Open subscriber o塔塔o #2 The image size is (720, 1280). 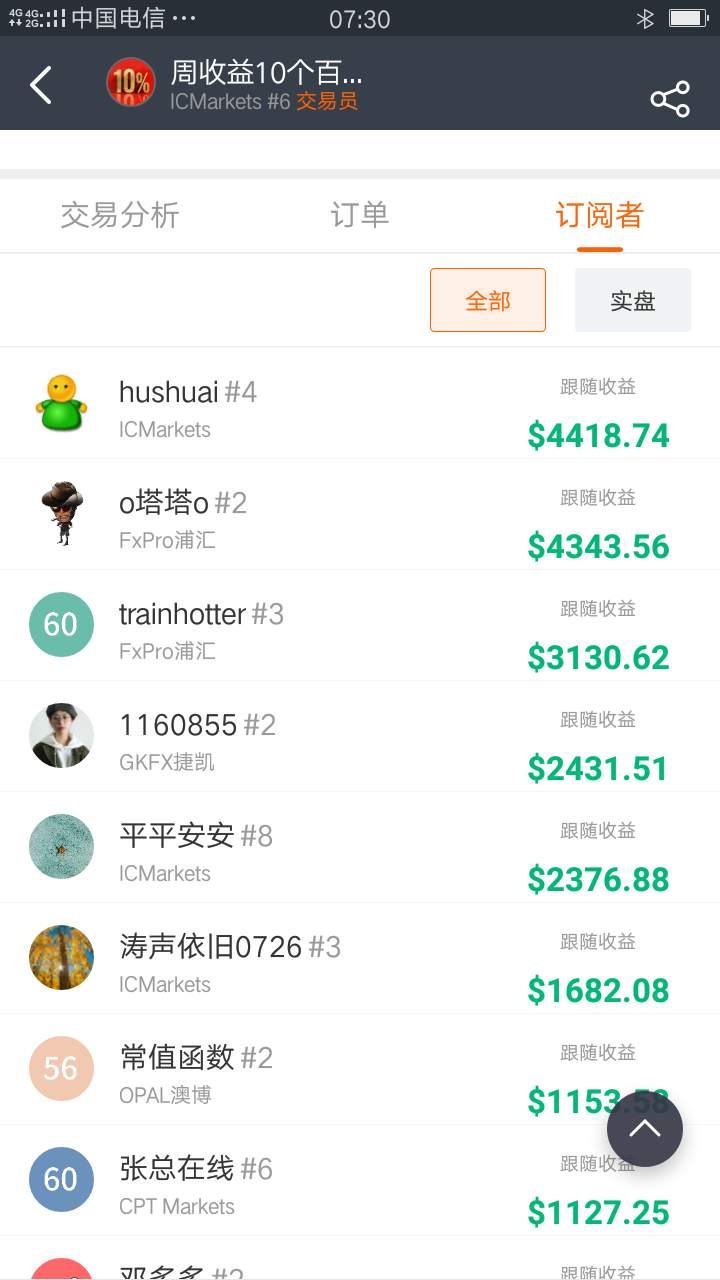click(360, 515)
